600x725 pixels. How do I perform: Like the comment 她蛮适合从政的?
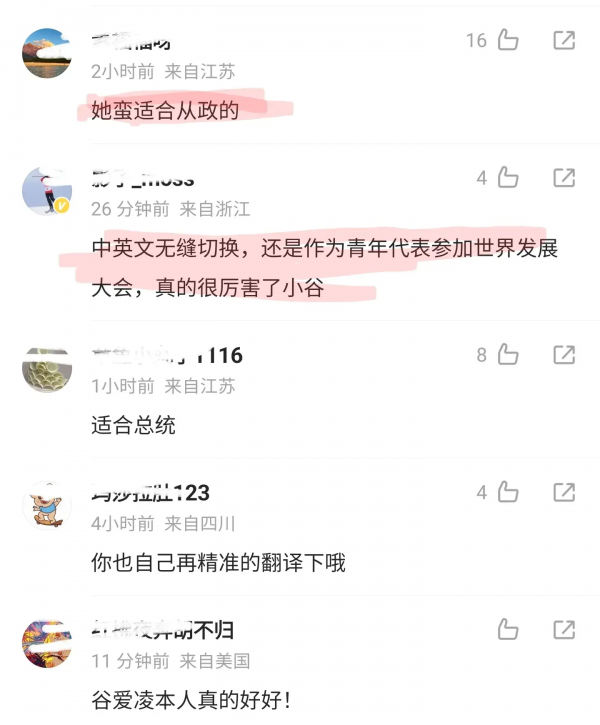click(508, 41)
